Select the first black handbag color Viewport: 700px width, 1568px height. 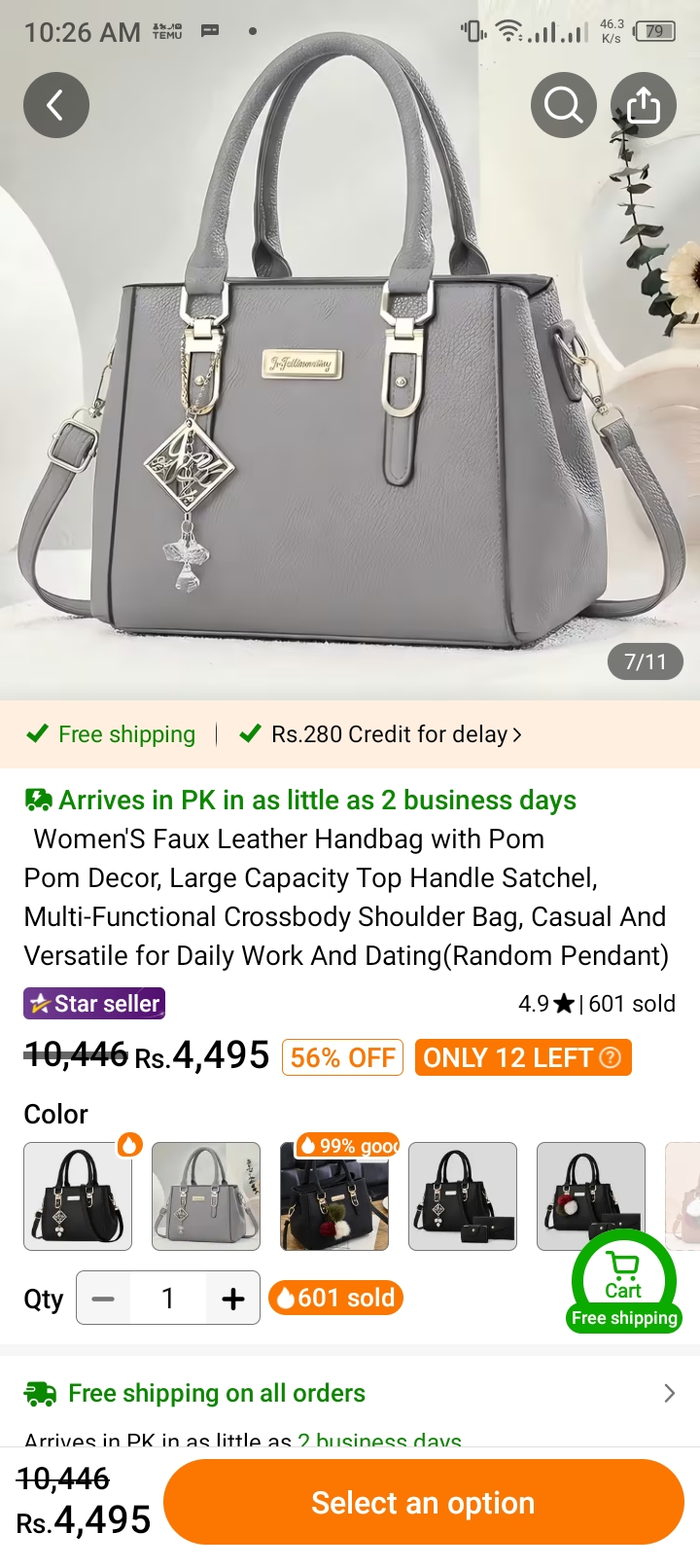78,1196
